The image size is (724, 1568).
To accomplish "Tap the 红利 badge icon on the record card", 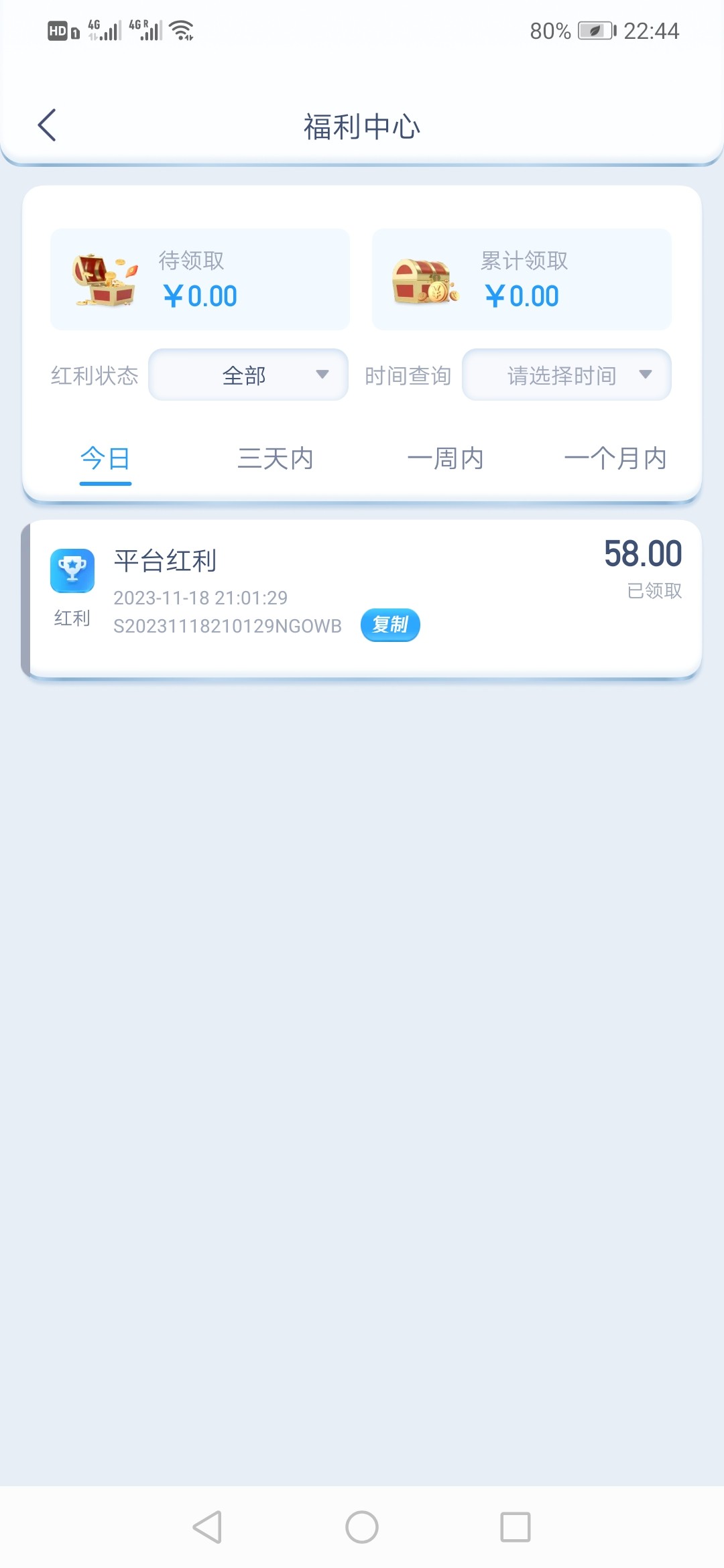I will pyautogui.click(x=72, y=618).
